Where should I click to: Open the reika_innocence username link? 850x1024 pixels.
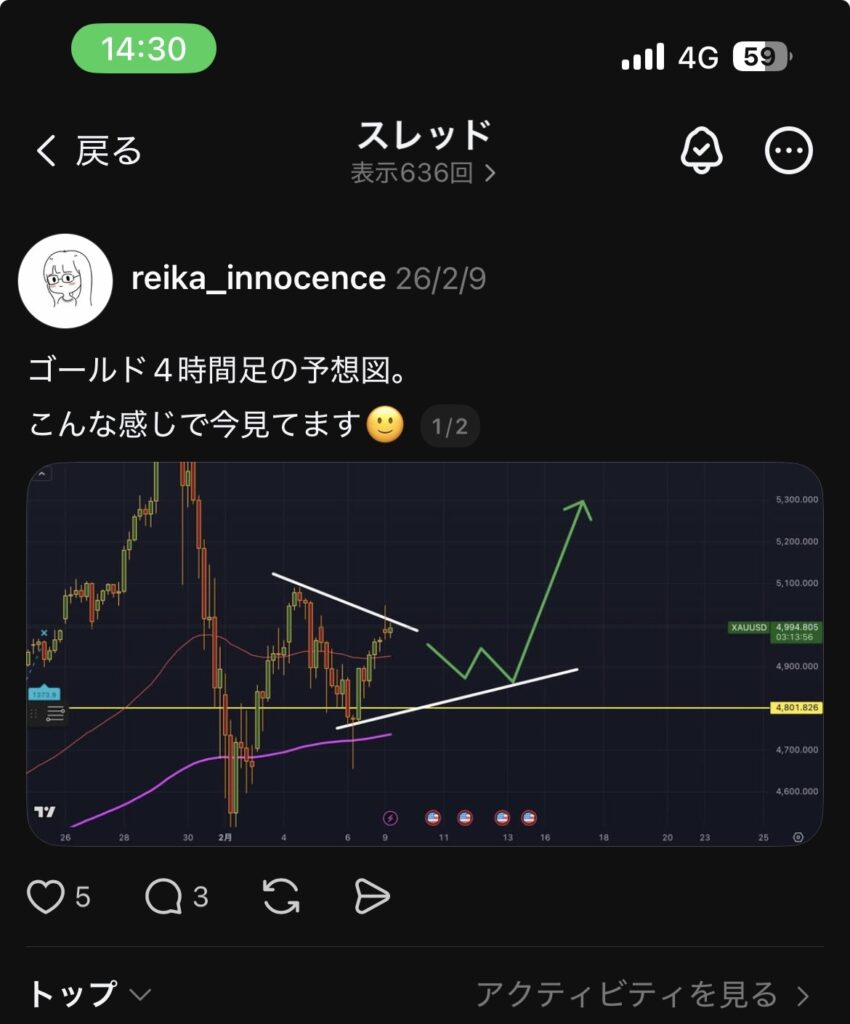tap(258, 278)
